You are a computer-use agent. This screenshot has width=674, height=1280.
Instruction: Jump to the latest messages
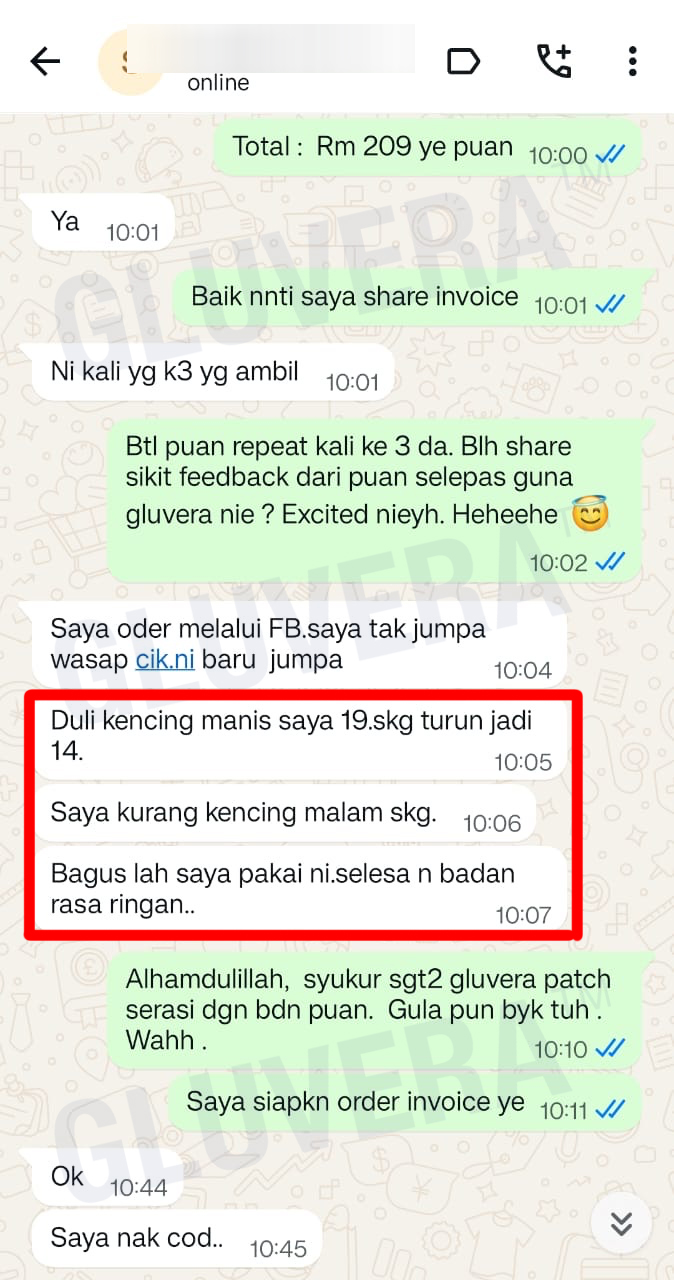(621, 1223)
